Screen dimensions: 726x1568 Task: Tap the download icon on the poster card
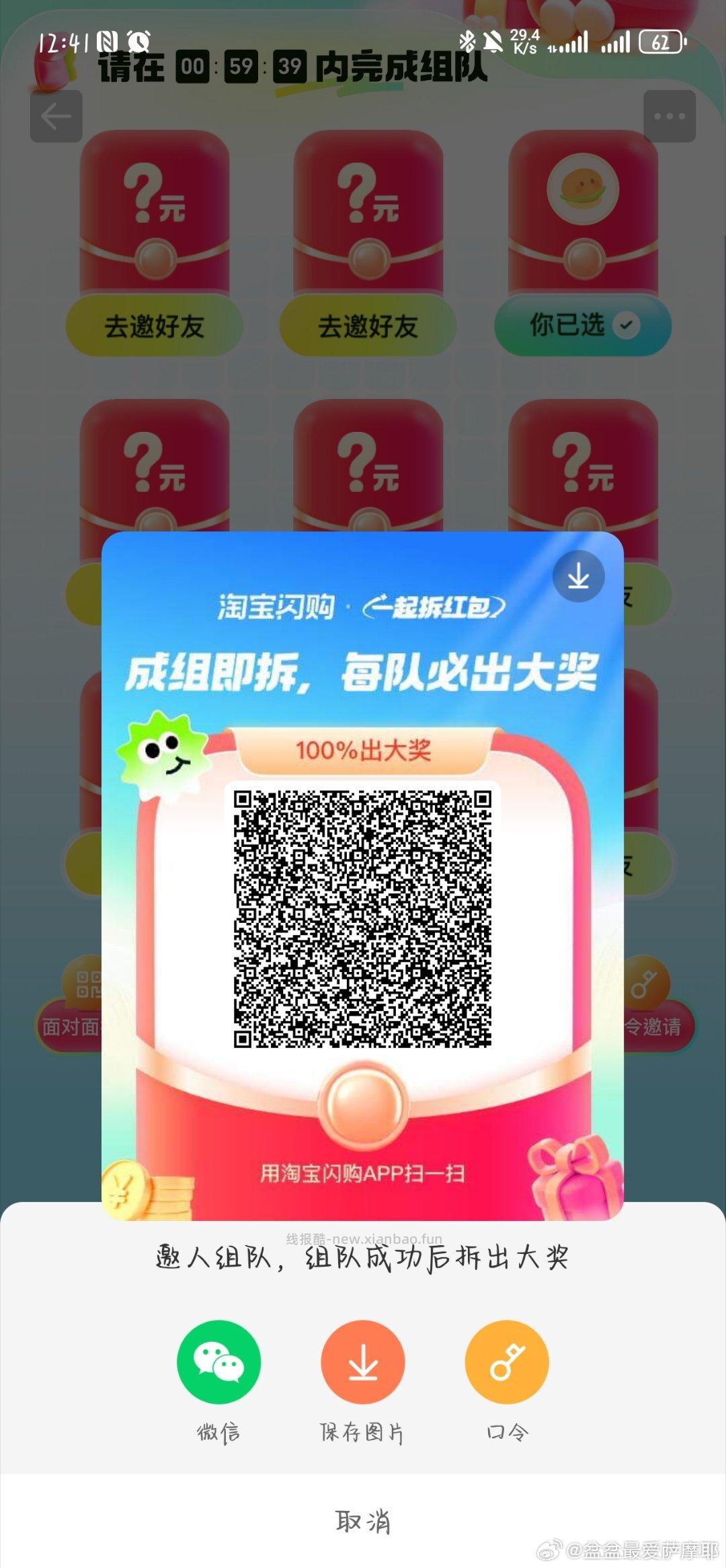(579, 577)
